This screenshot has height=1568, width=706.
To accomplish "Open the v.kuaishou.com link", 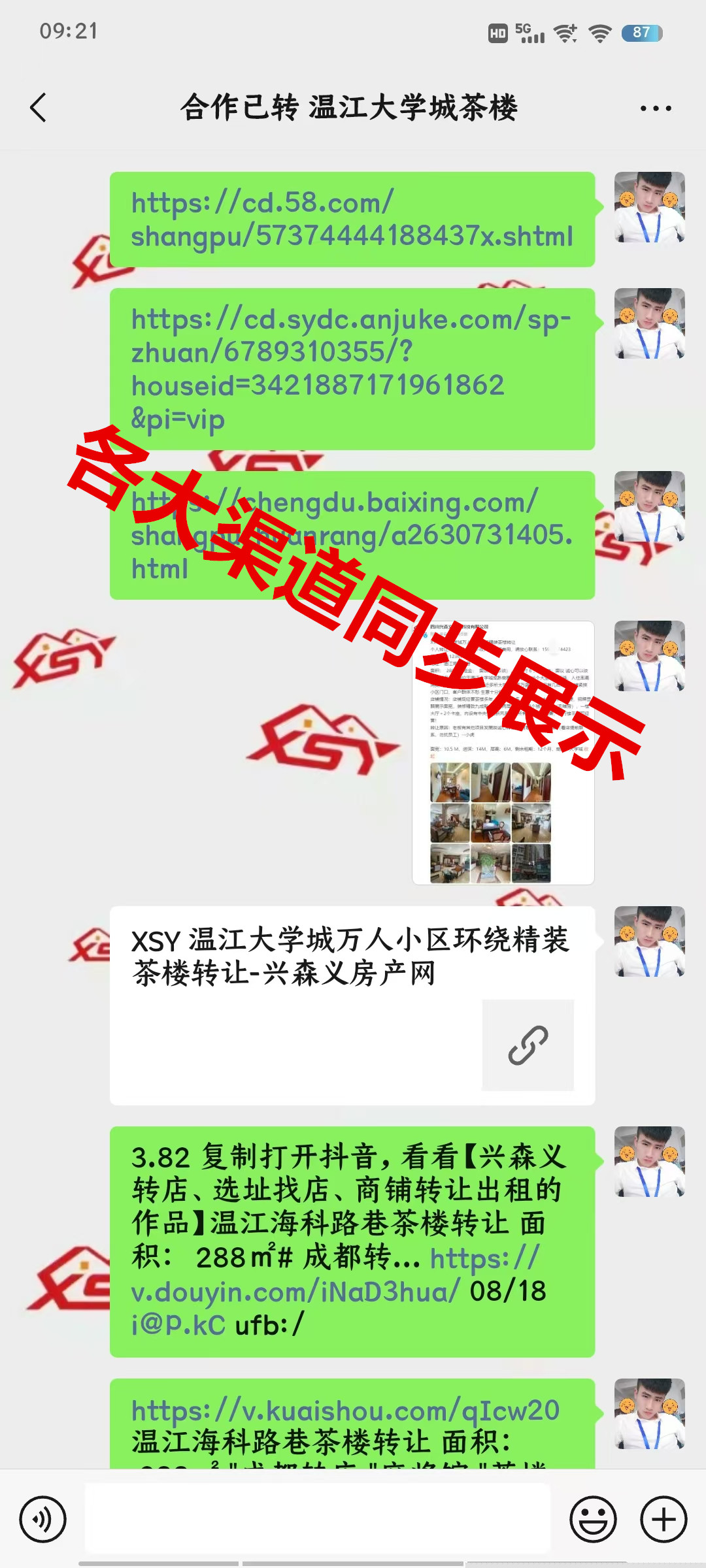I will (345, 1411).
